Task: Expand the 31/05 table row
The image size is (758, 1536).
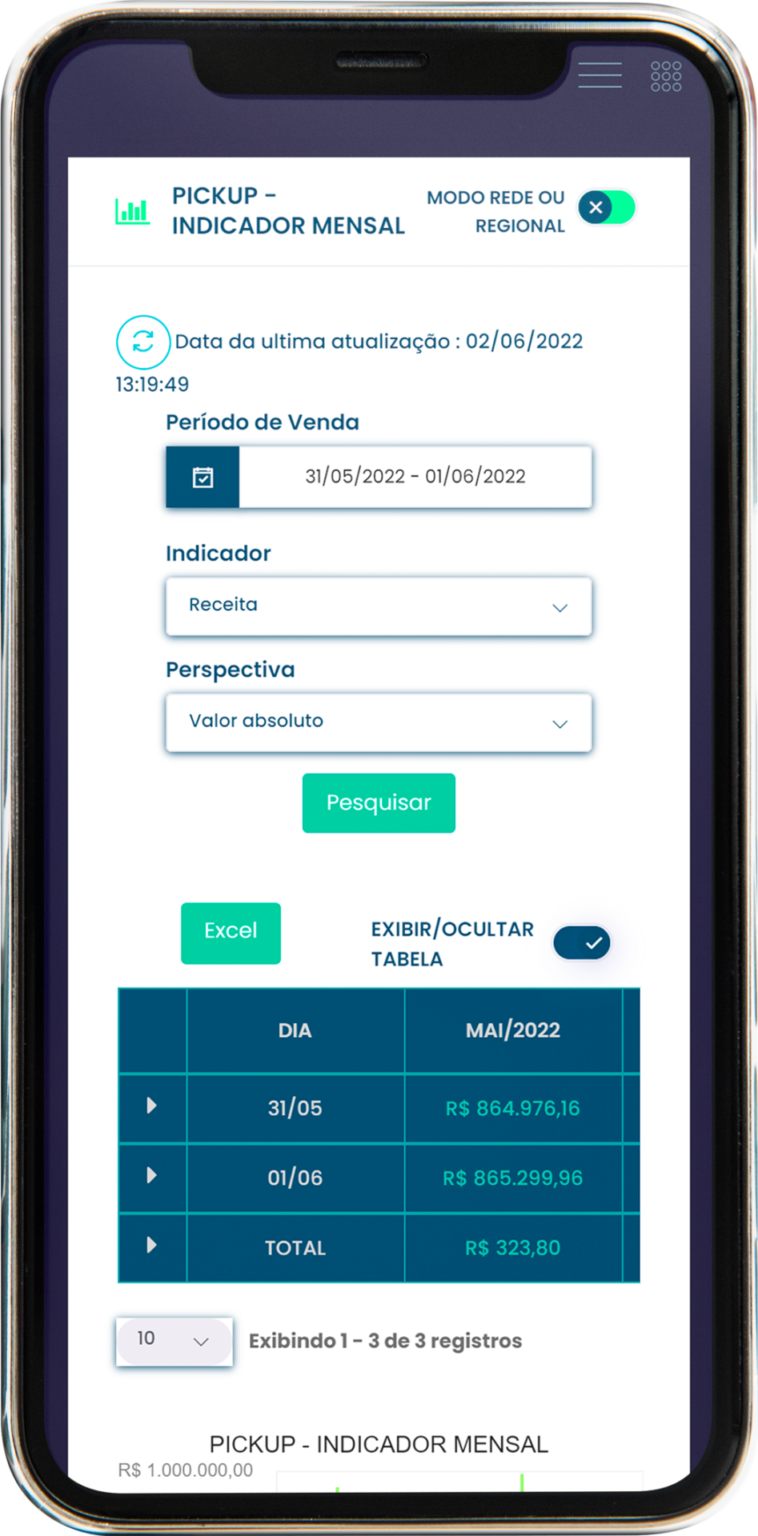Action: pyautogui.click(x=152, y=1106)
